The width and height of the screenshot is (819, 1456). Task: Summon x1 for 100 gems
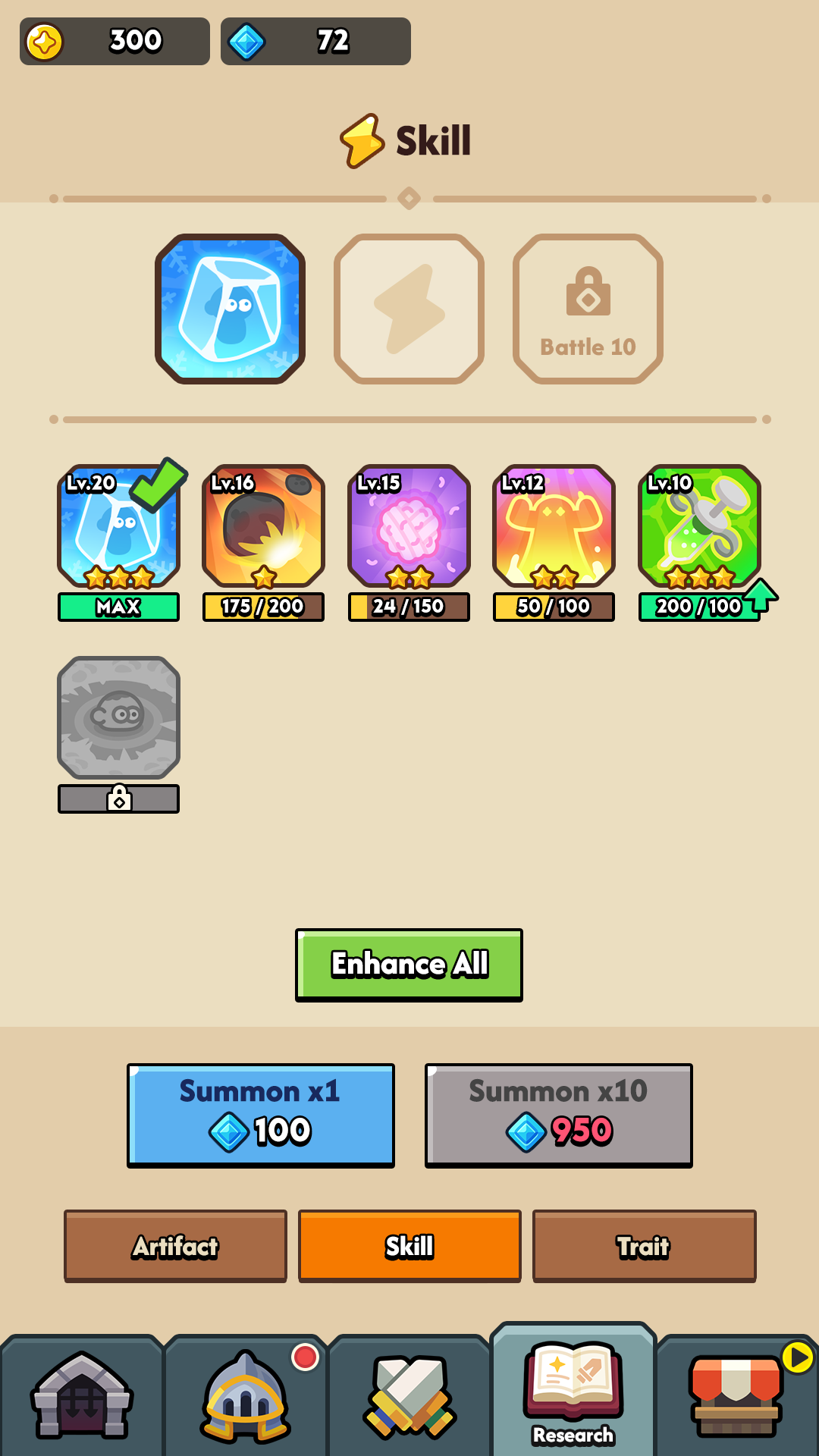[x=261, y=1115]
